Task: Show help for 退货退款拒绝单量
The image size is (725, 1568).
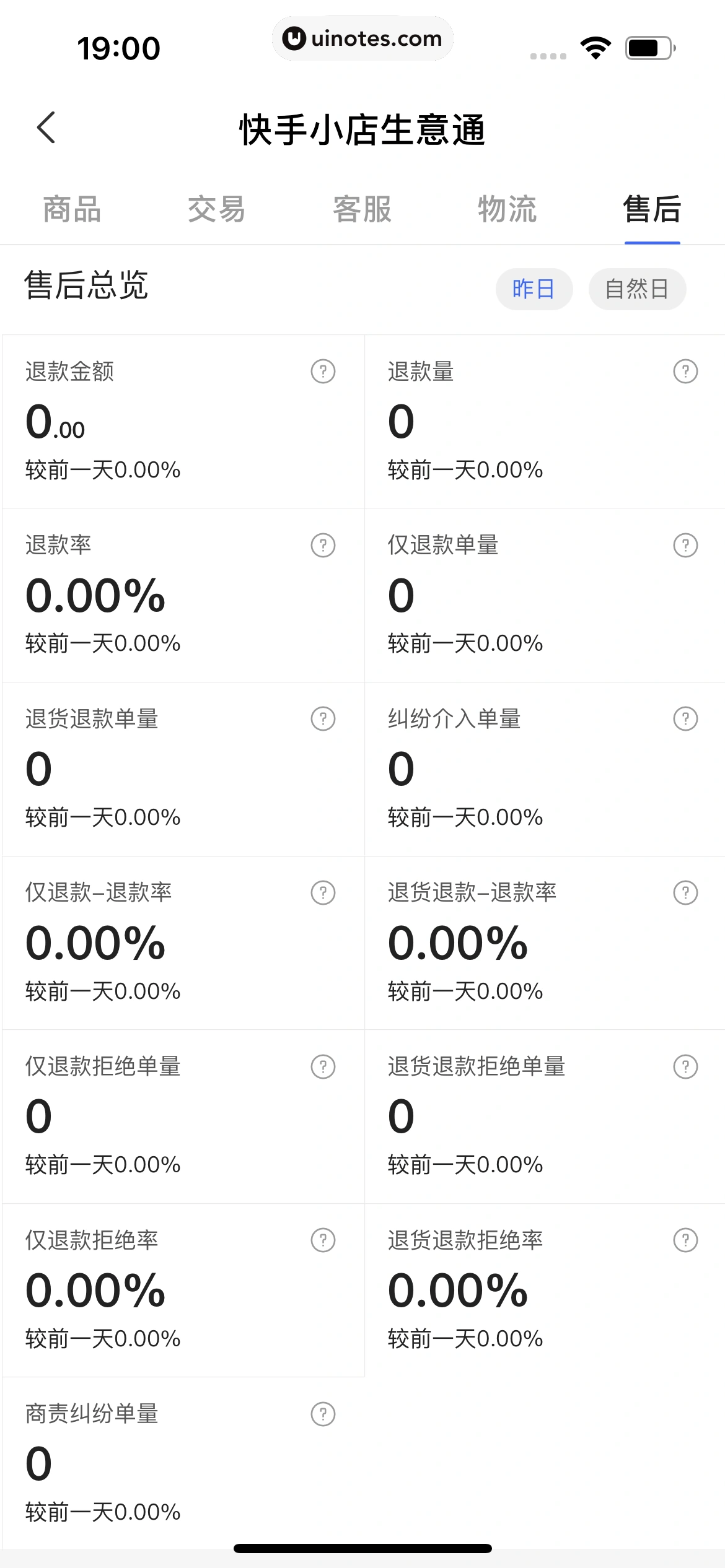Action: tap(685, 1067)
